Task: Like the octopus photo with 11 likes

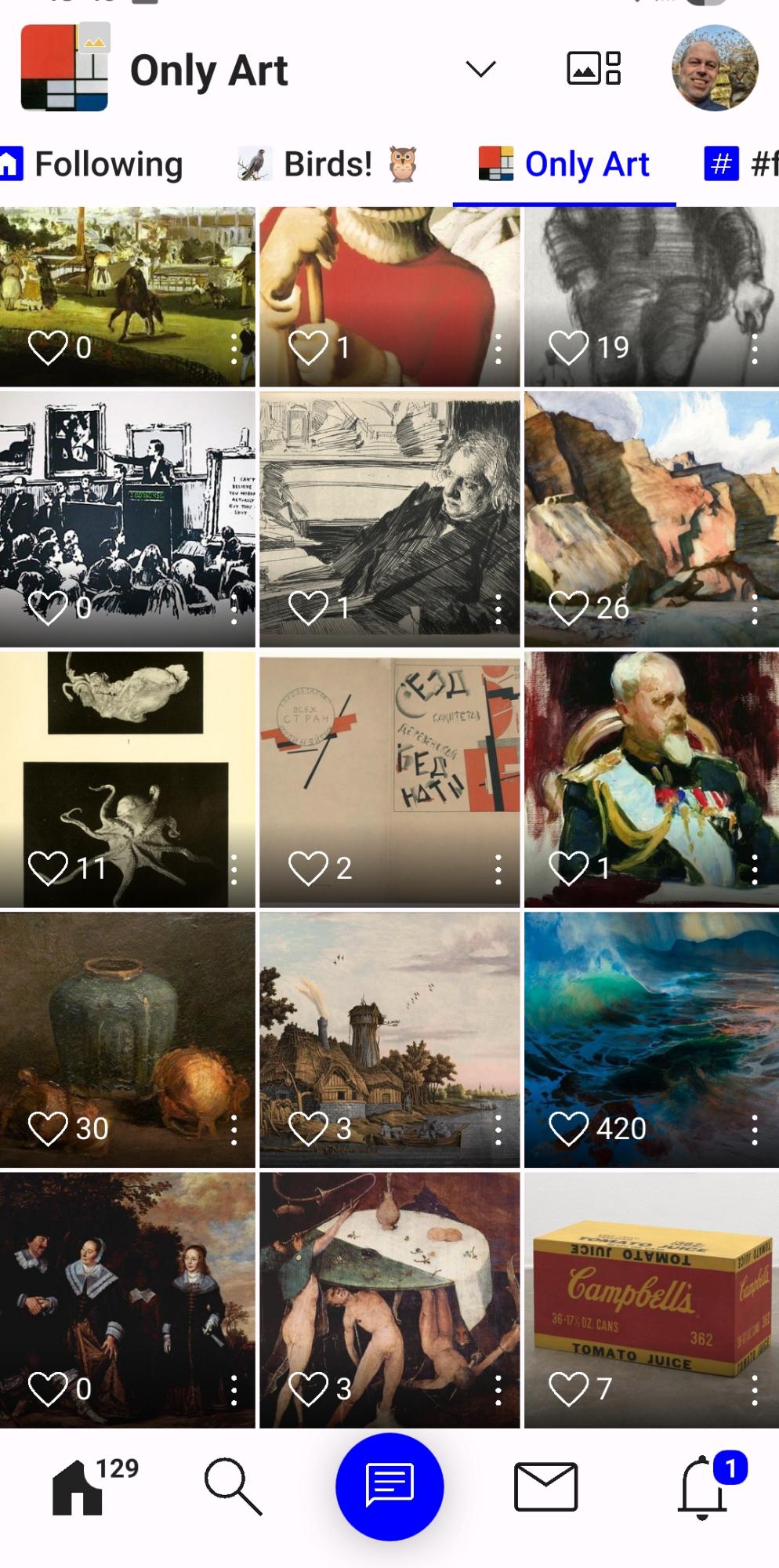Action: pos(48,868)
